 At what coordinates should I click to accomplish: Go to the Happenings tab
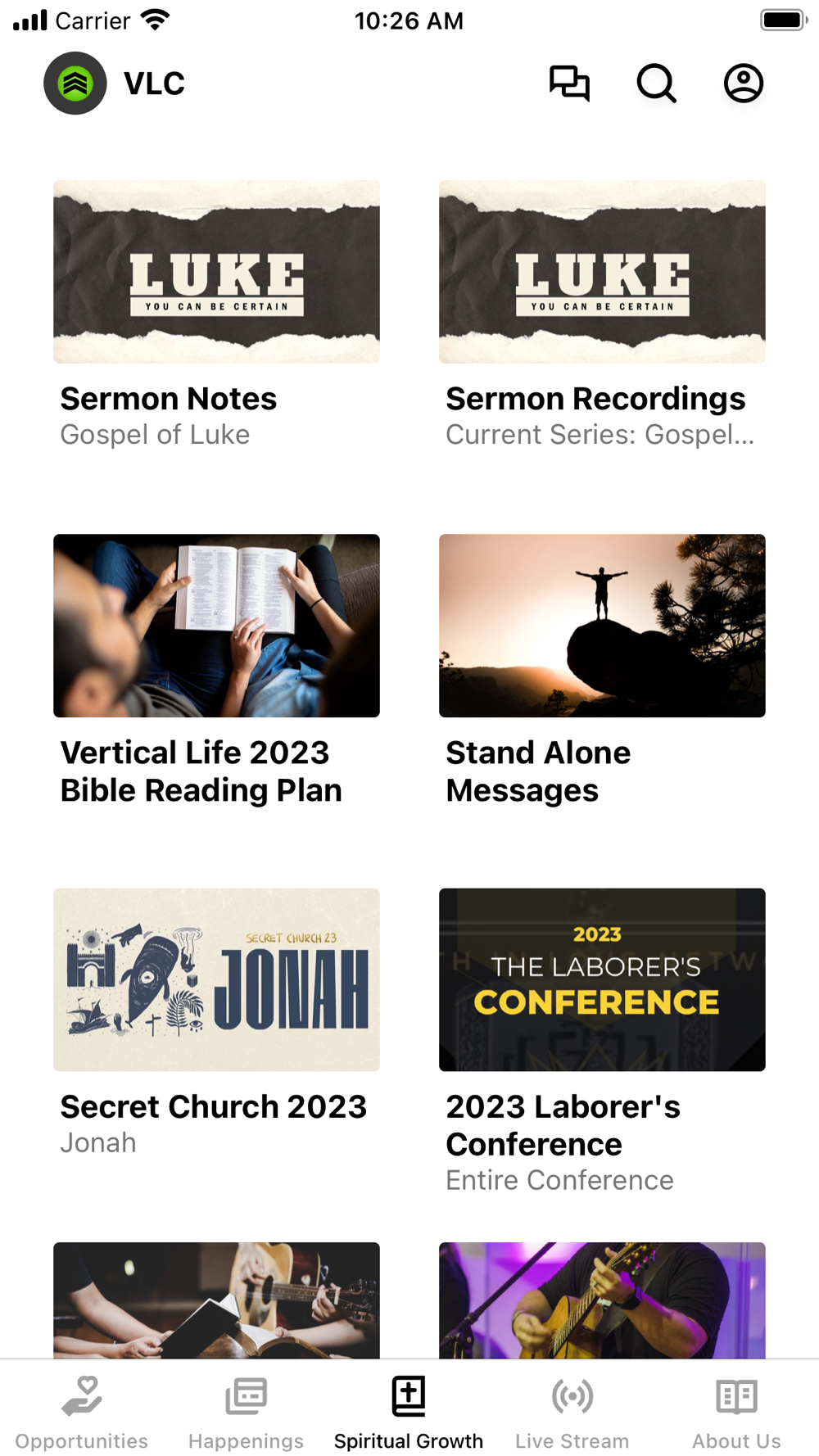tap(246, 1412)
